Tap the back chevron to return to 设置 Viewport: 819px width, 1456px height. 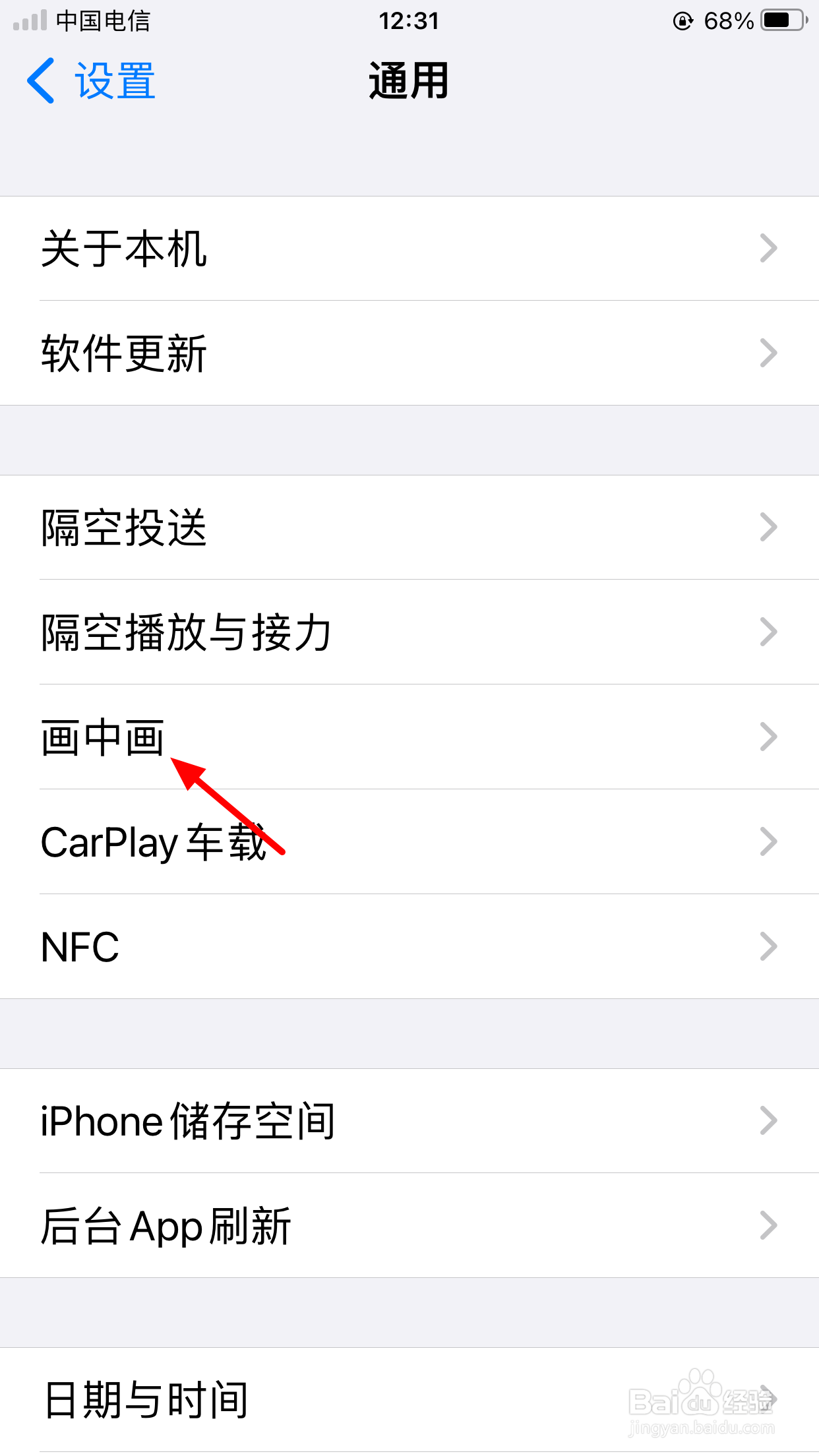pyautogui.click(x=40, y=80)
